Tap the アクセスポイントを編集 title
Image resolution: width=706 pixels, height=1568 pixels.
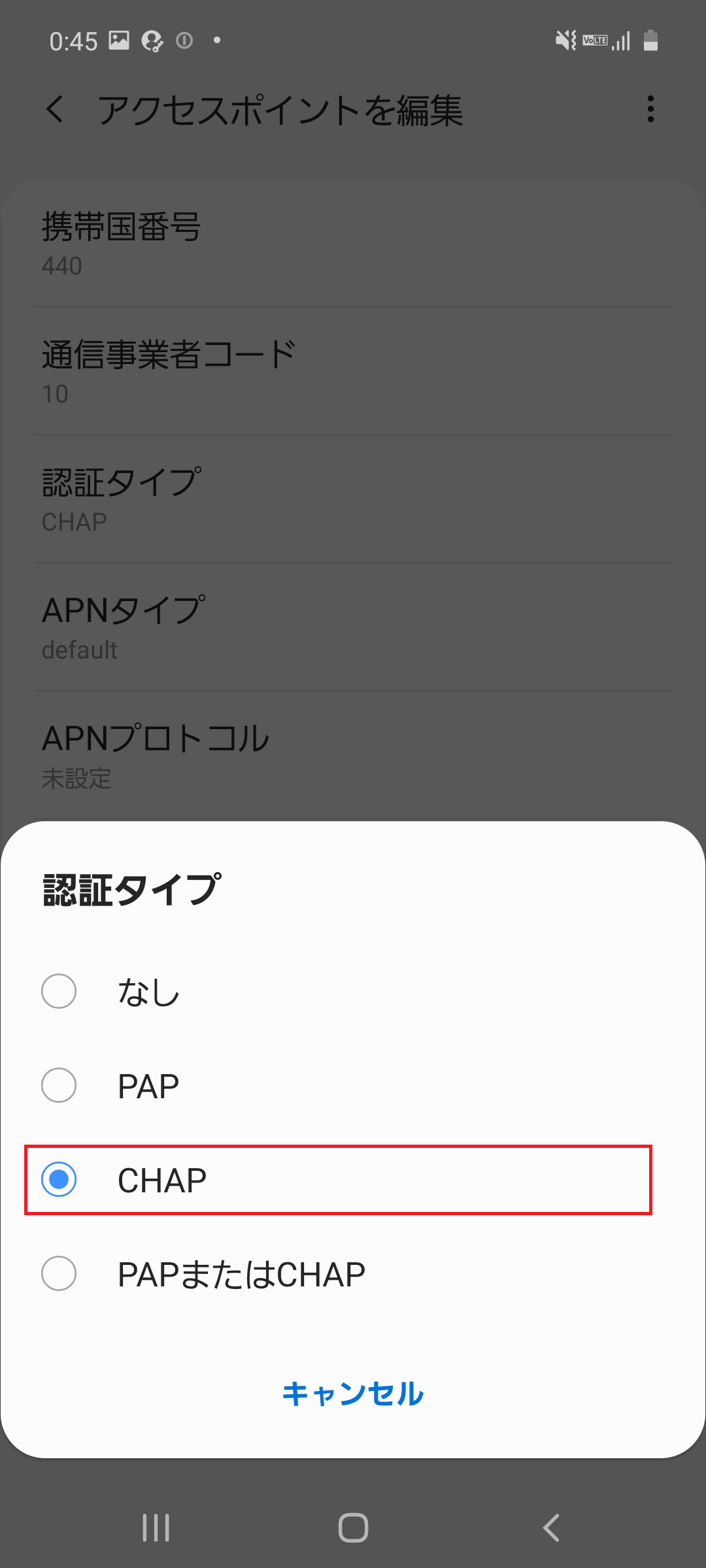tap(281, 110)
